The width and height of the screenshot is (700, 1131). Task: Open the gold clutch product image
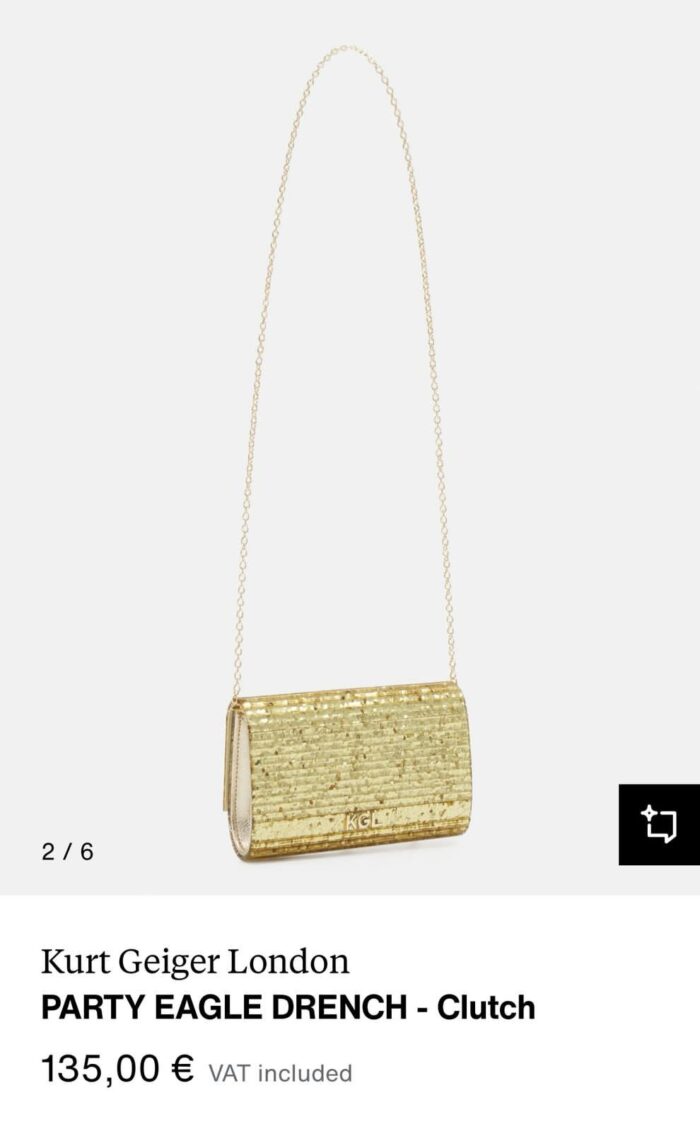click(x=350, y=447)
